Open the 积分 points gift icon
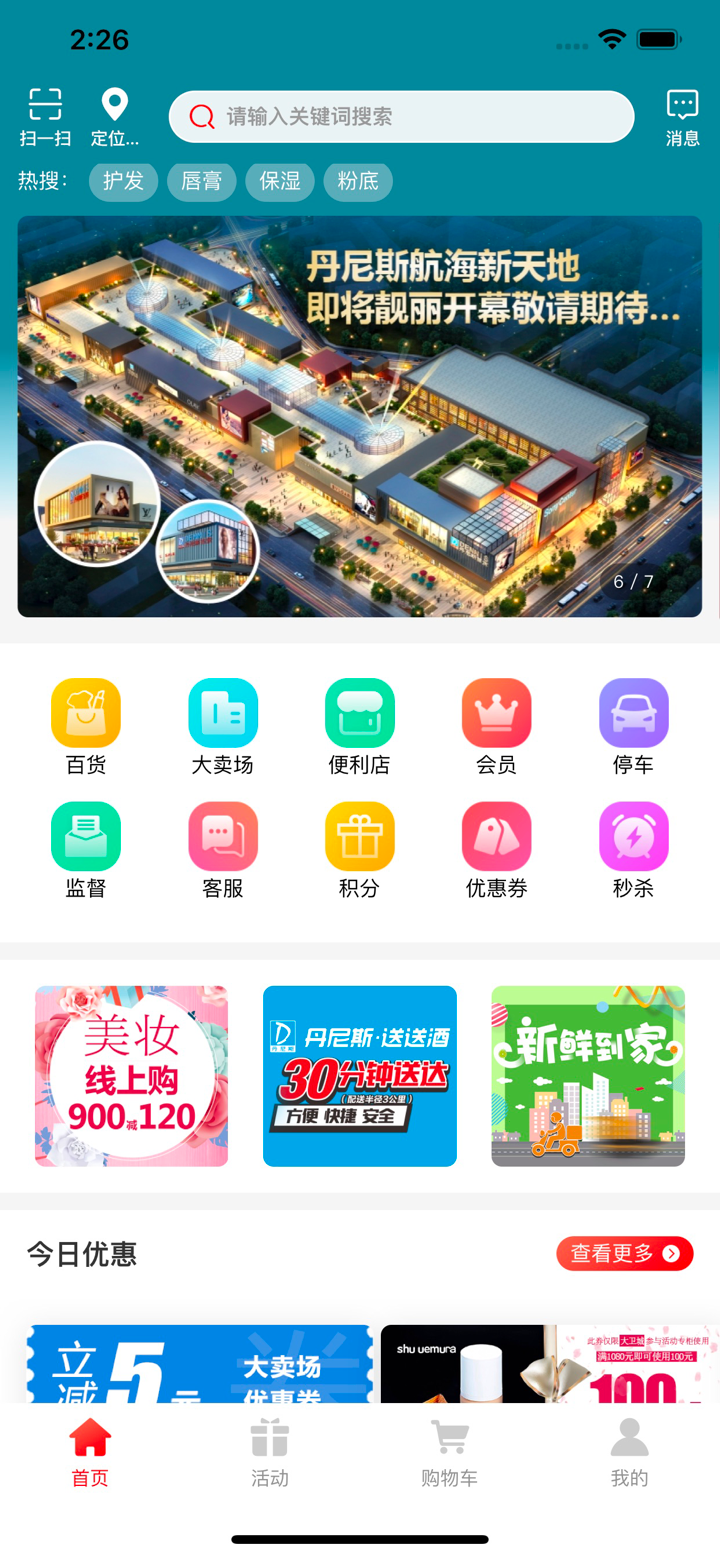720x1558 pixels. coord(360,849)
